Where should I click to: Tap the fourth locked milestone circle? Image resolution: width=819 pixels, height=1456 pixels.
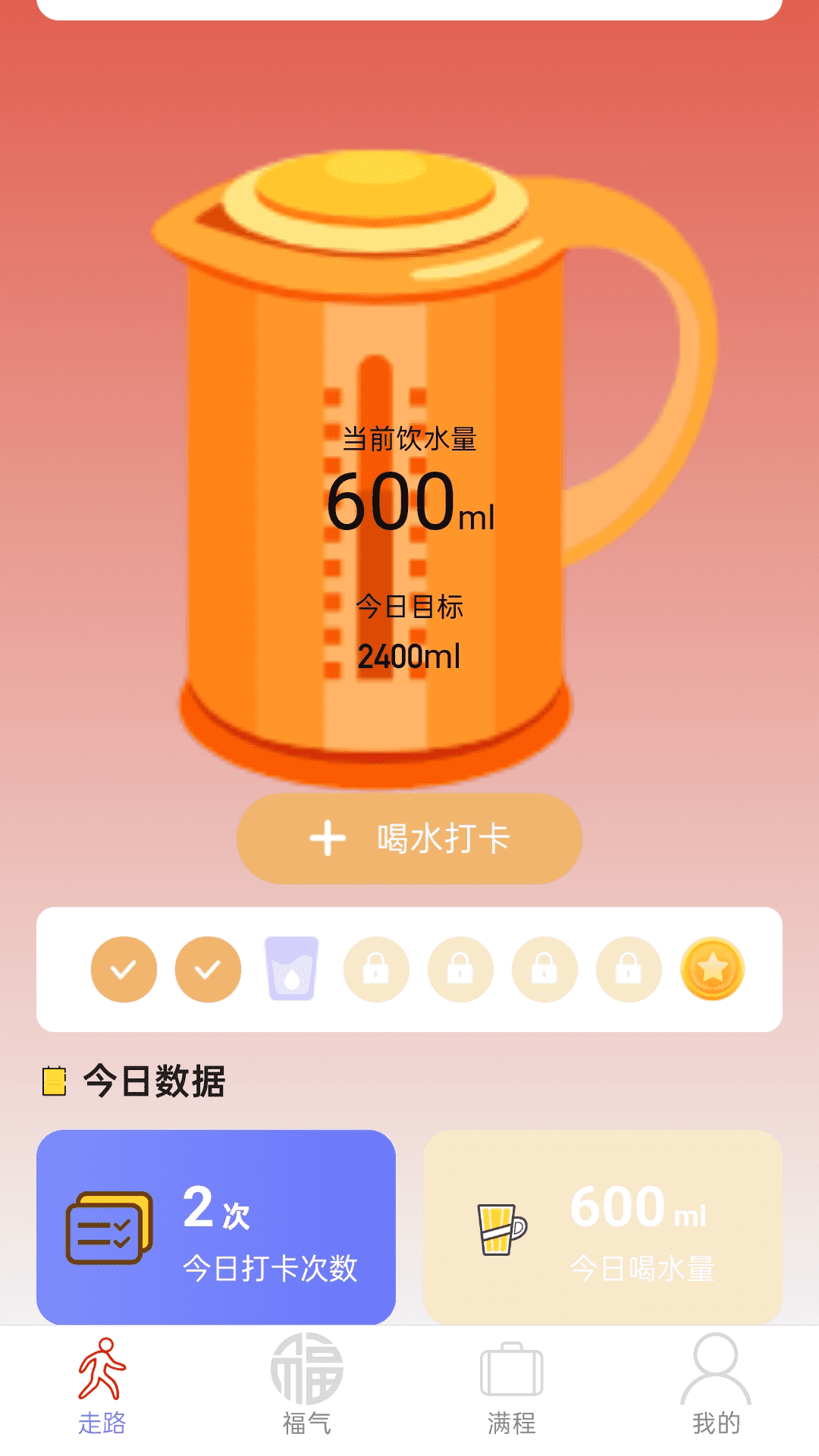(375, 969)
